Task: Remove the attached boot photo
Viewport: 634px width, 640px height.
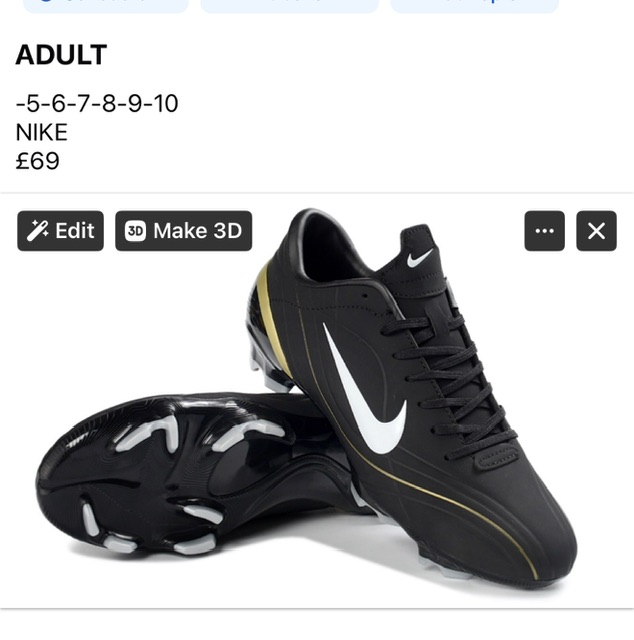Action: click(x=596, y=231)
